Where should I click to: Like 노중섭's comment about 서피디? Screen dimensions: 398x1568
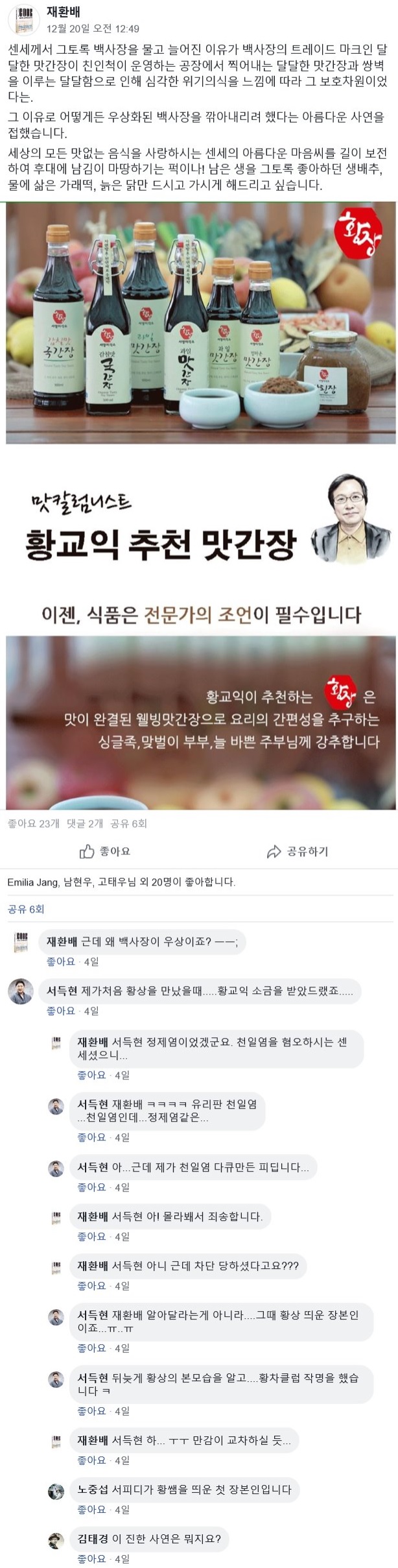(x=91, y=1510)
